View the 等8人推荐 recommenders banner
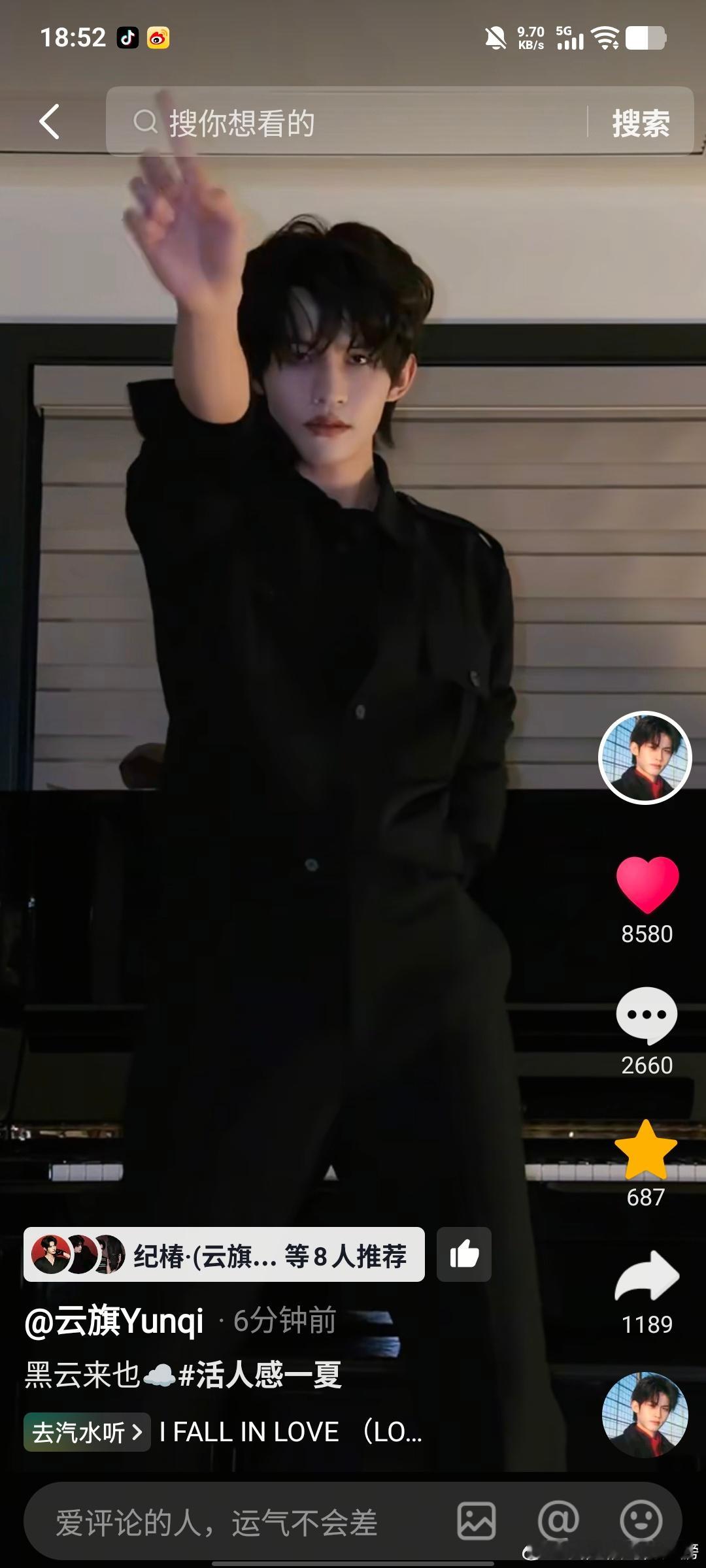706x1568 pixels. pyautogui.click(x=224, y=1254)
